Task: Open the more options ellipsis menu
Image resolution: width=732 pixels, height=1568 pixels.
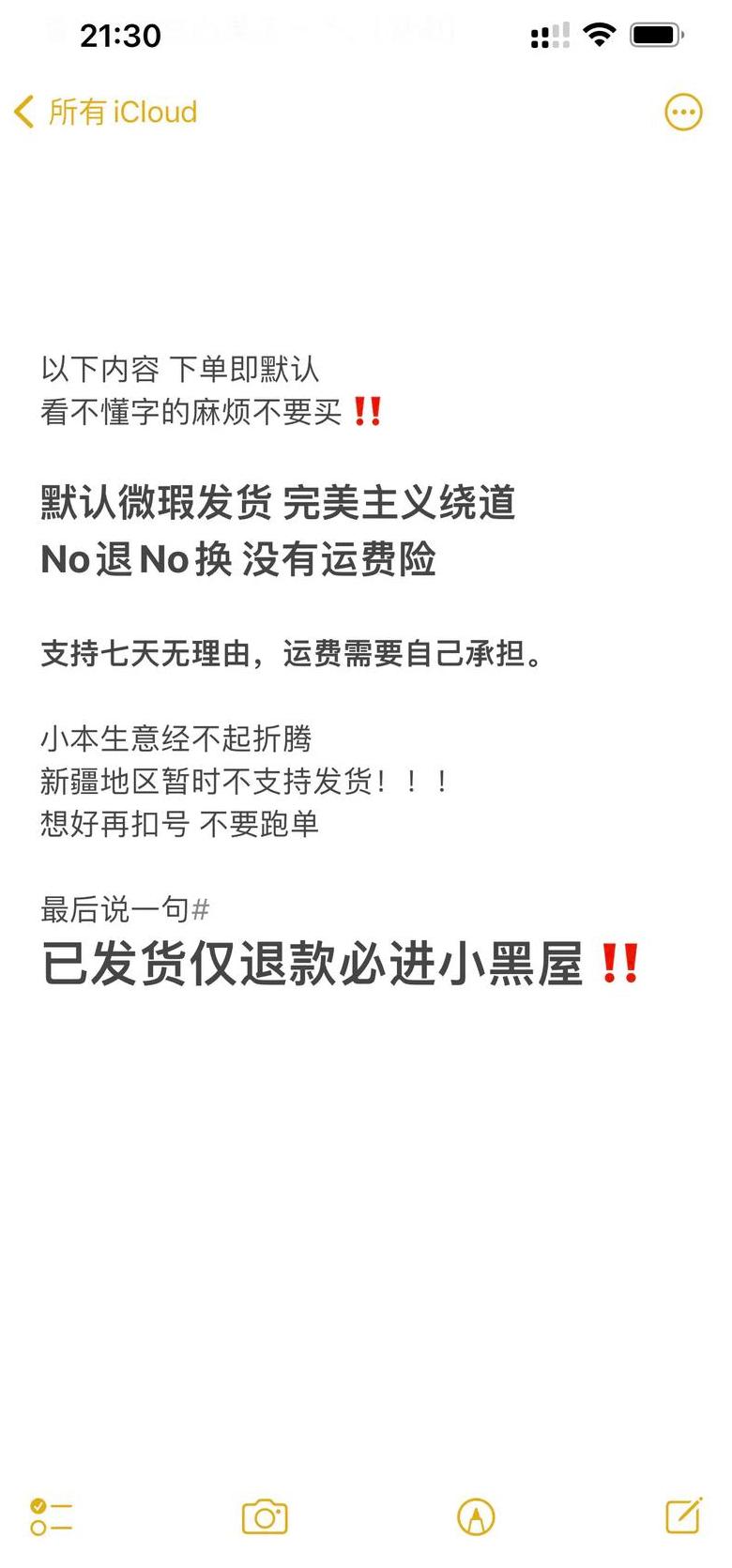Action: [x=683, y=113]
